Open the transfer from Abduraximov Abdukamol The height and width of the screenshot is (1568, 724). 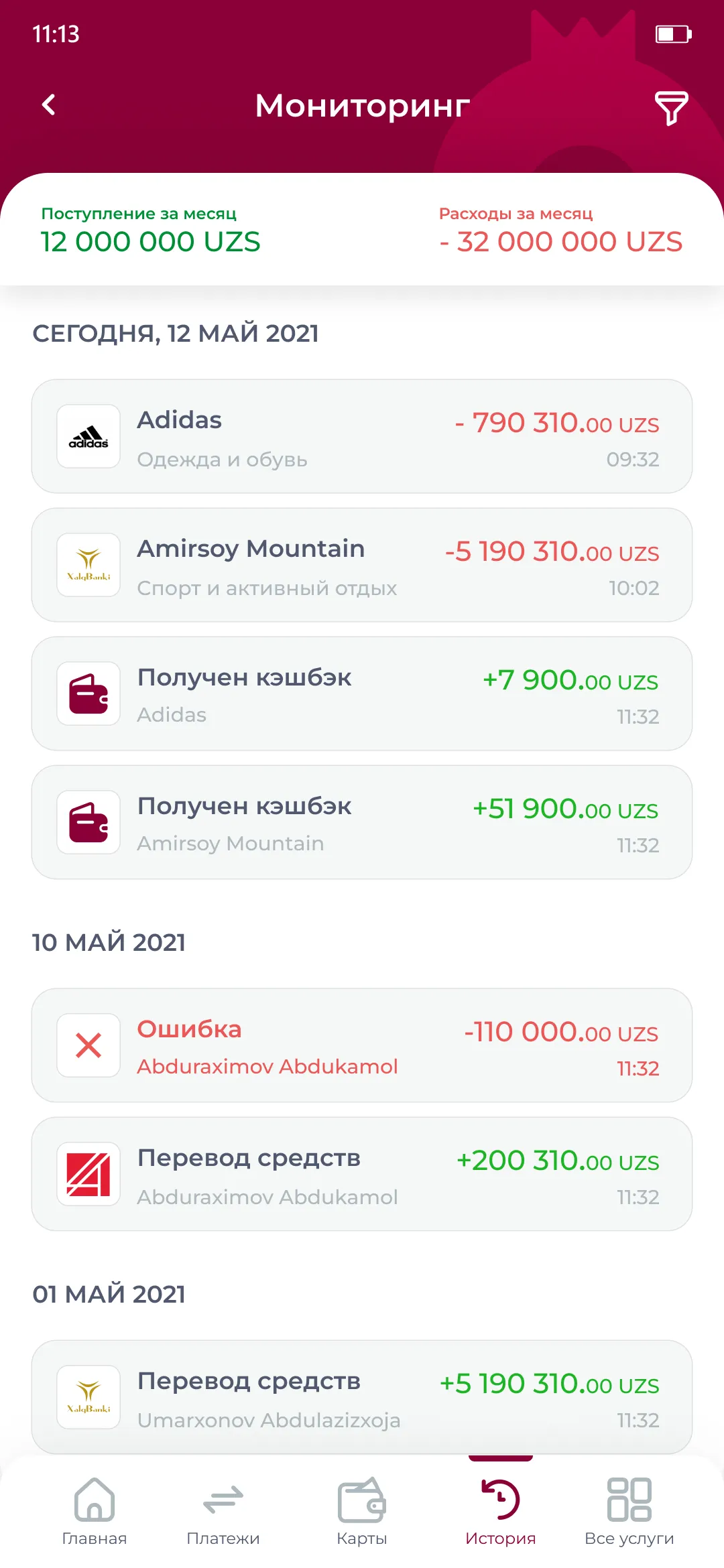362,1175
